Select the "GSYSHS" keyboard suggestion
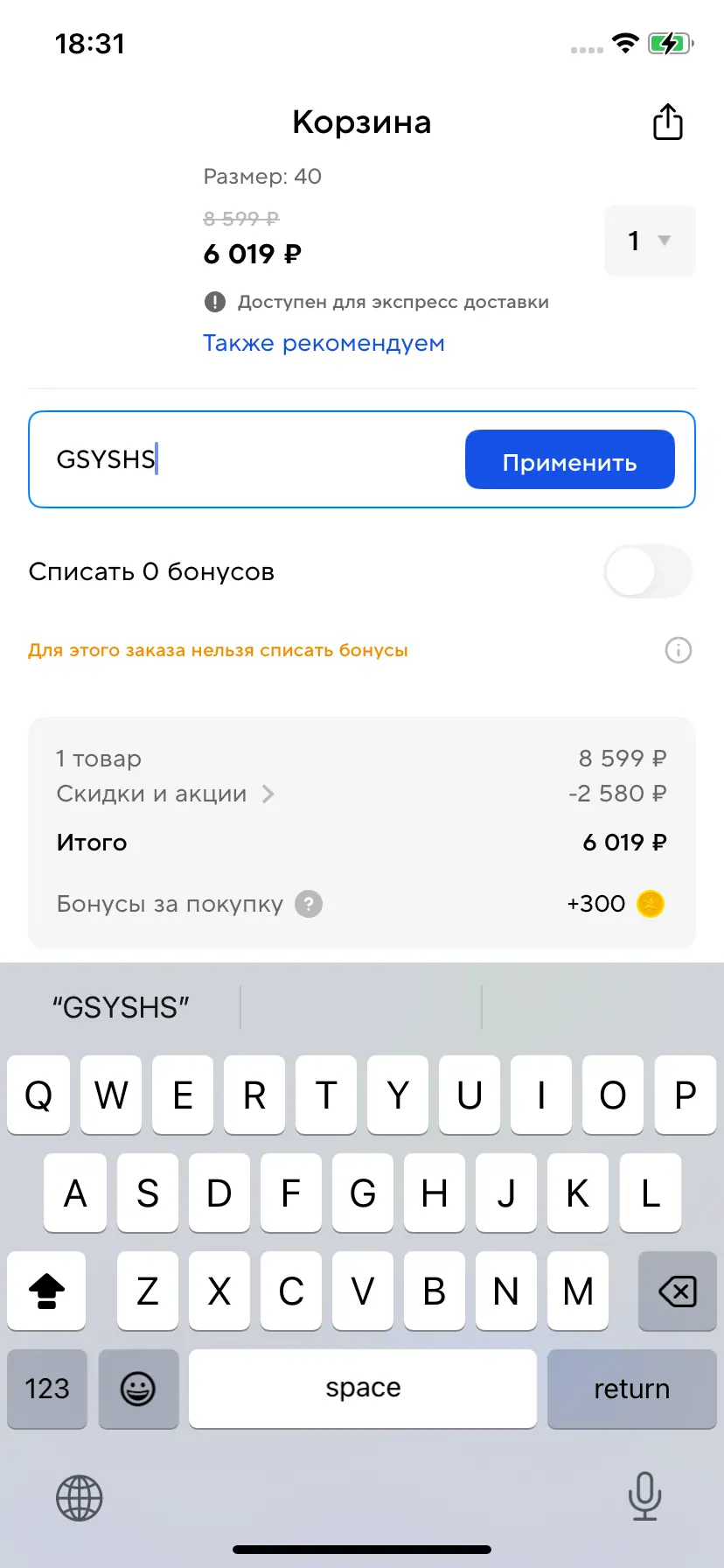The image size is (724, 1568). [x=121, y=1007]
